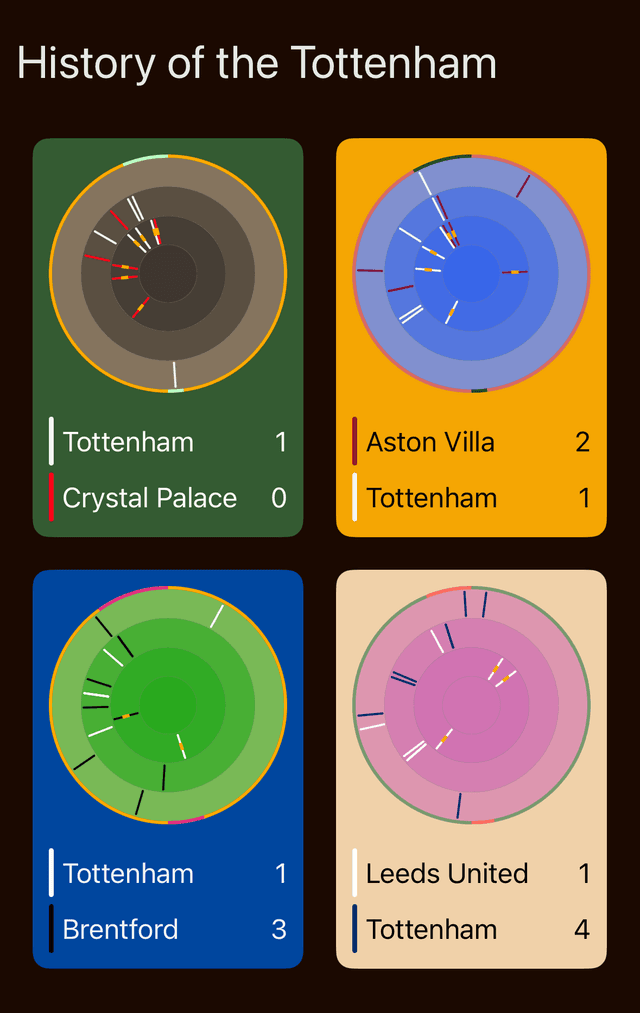This screenshot has height=1013, width=640.
Task: Select the Tottenham vs Brentford match card
Action: point(167,768)
